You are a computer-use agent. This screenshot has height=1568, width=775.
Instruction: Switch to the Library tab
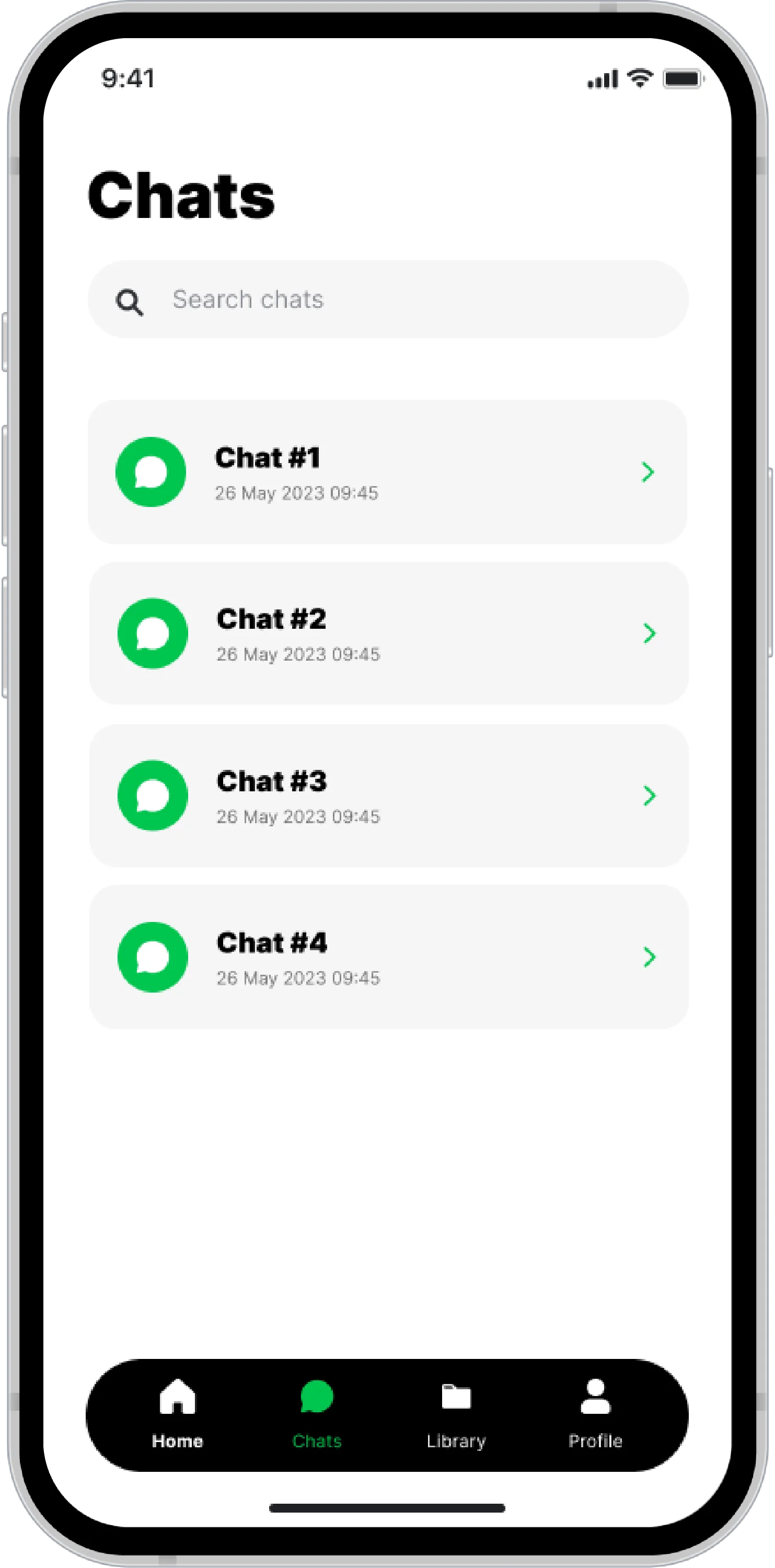pos(456,1415)
